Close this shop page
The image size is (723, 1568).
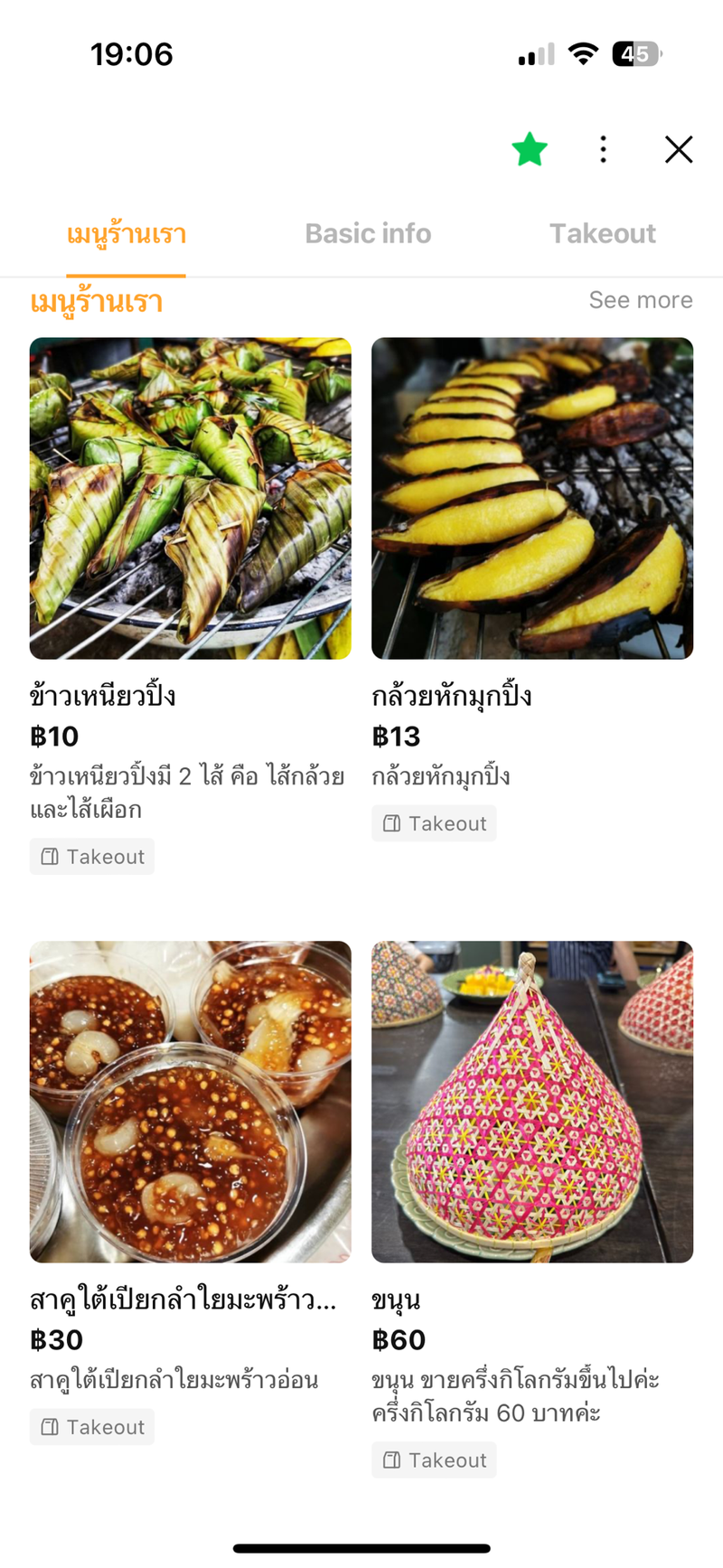[x=679, y=149]
